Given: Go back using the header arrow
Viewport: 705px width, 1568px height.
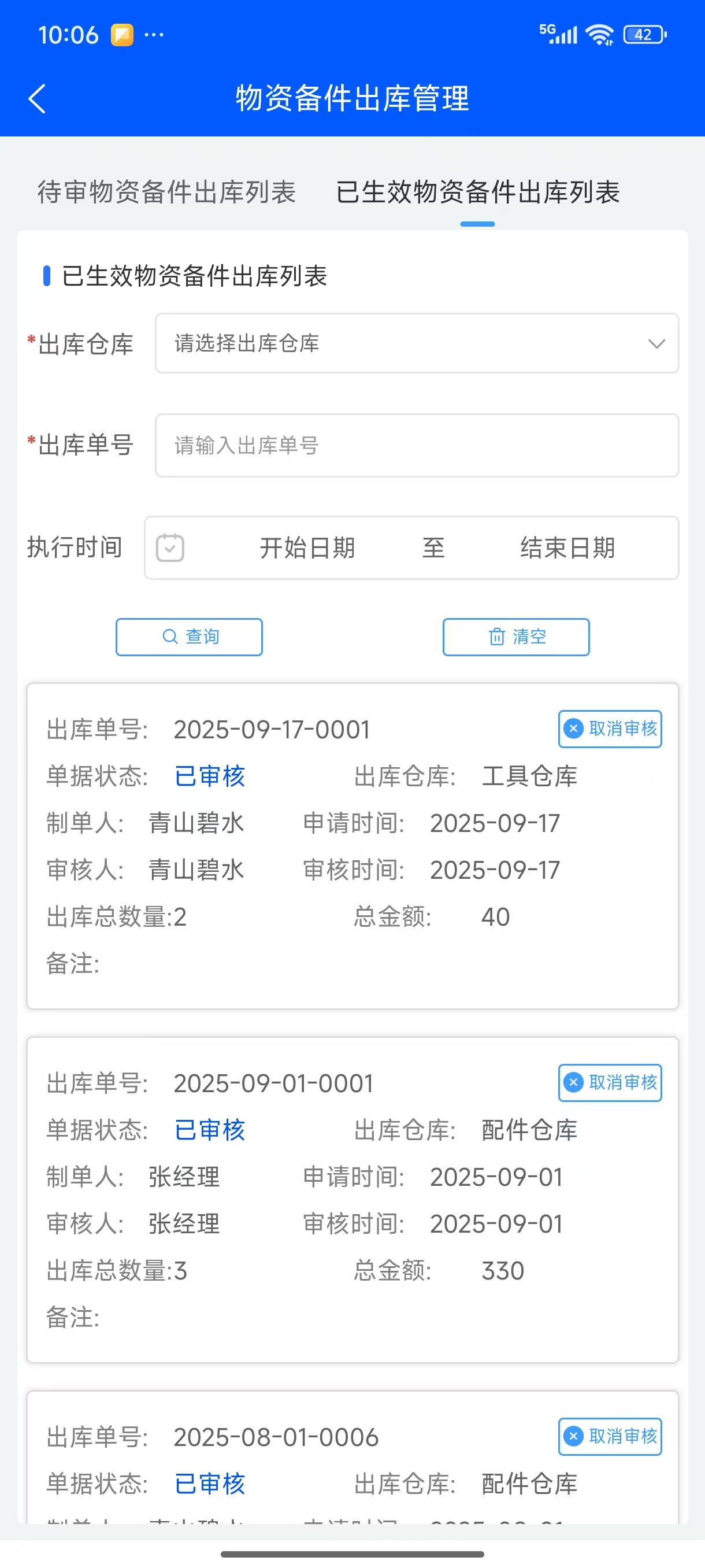Looking at the screenshot, I should click(x=37, y=99).
